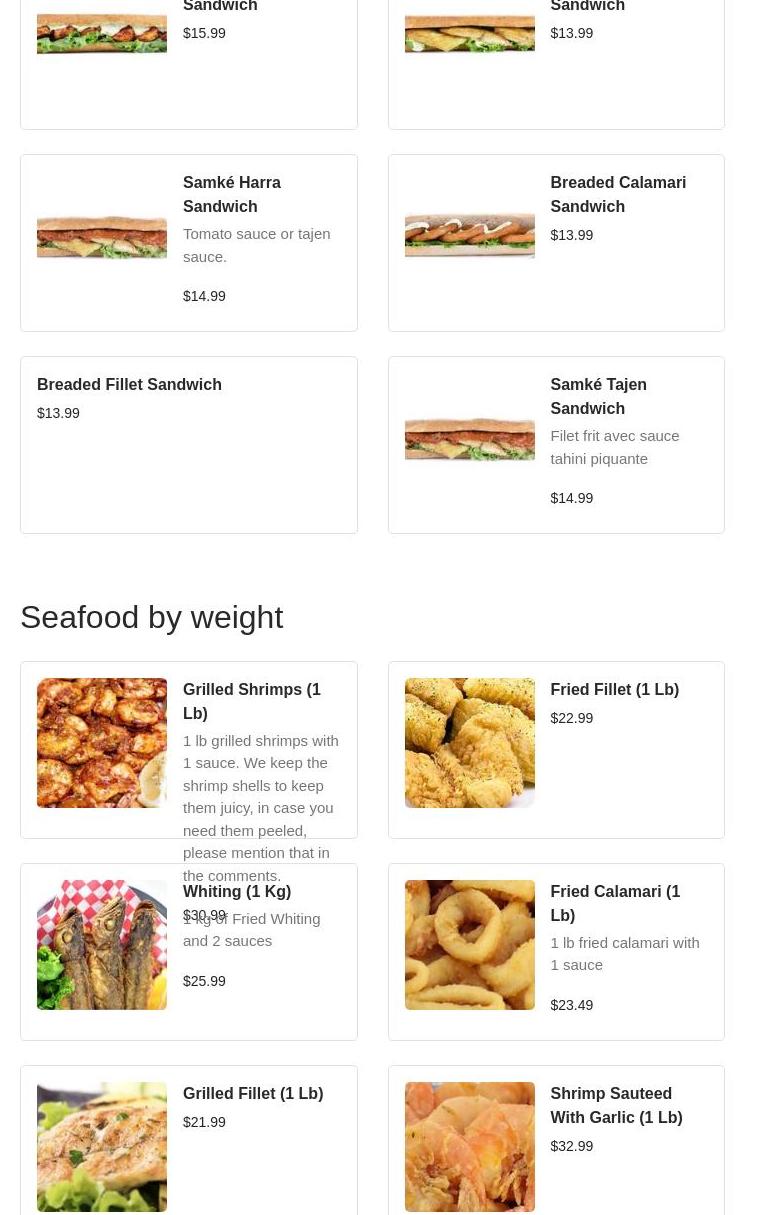View Fried Calamari (1 Lb) details

click(x=556, y=952)
